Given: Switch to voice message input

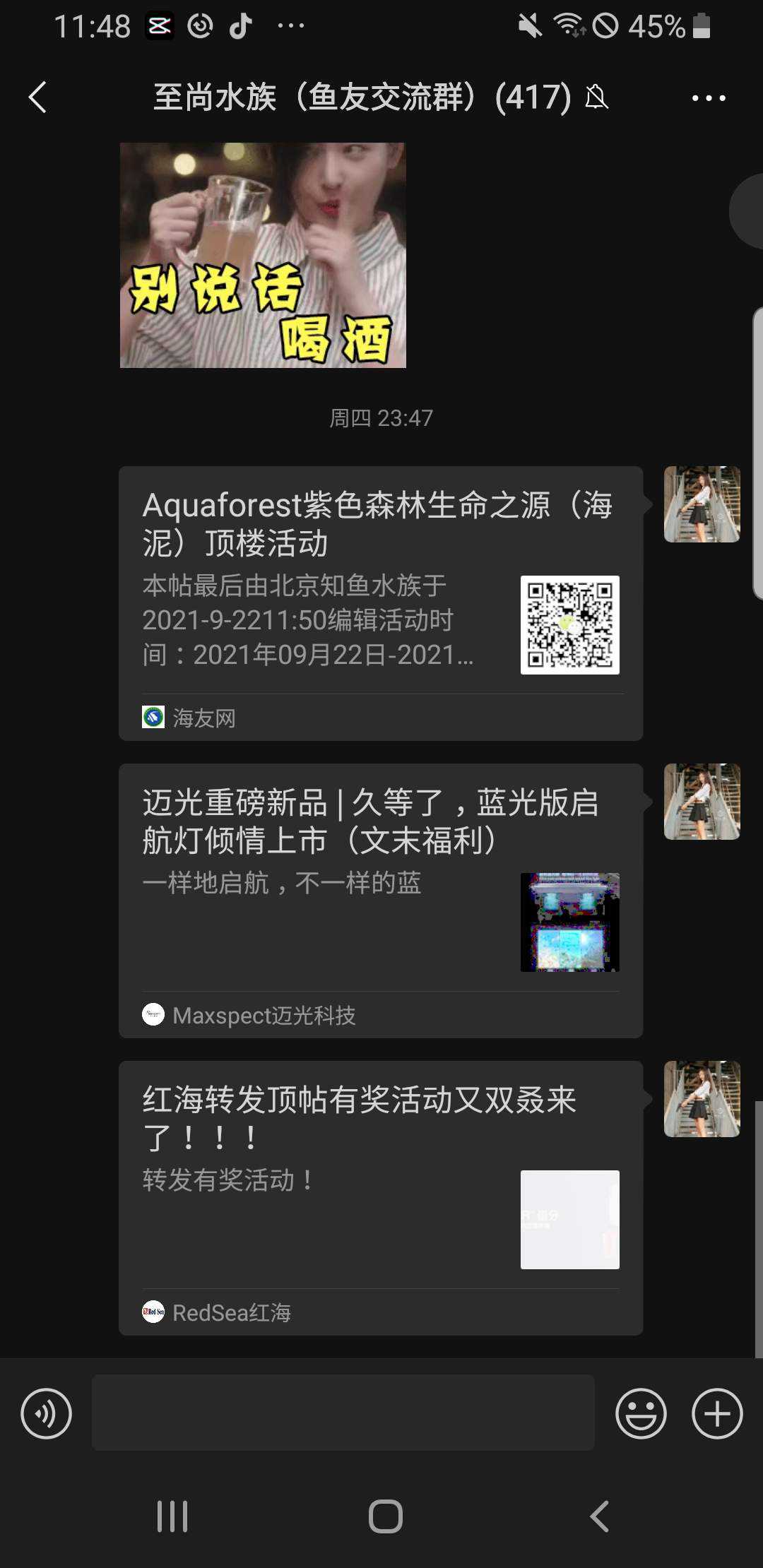Looking at the screenshot, I should 47,1413.
